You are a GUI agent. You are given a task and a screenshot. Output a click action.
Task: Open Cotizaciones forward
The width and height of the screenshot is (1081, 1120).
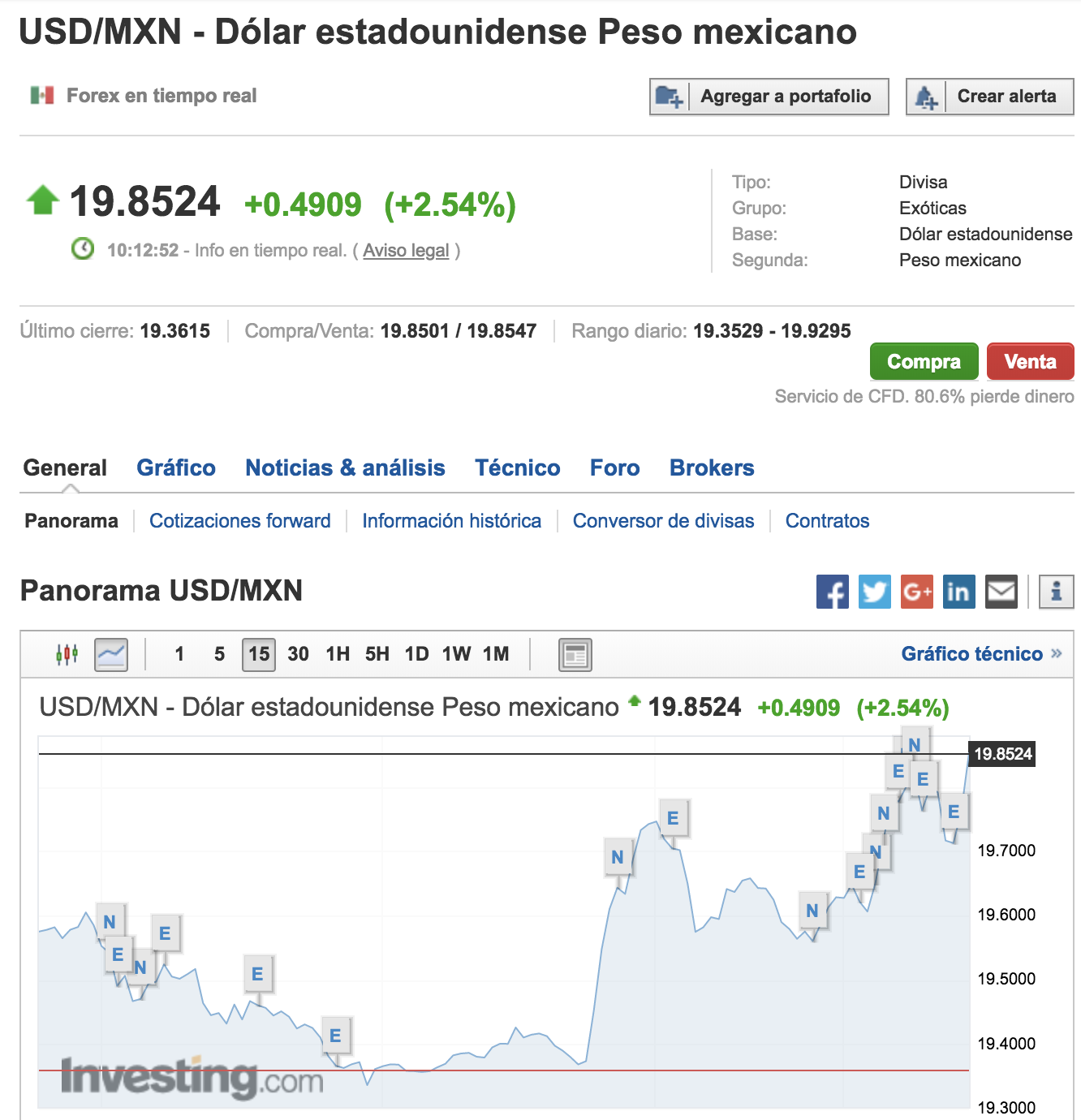pos(240,521)
